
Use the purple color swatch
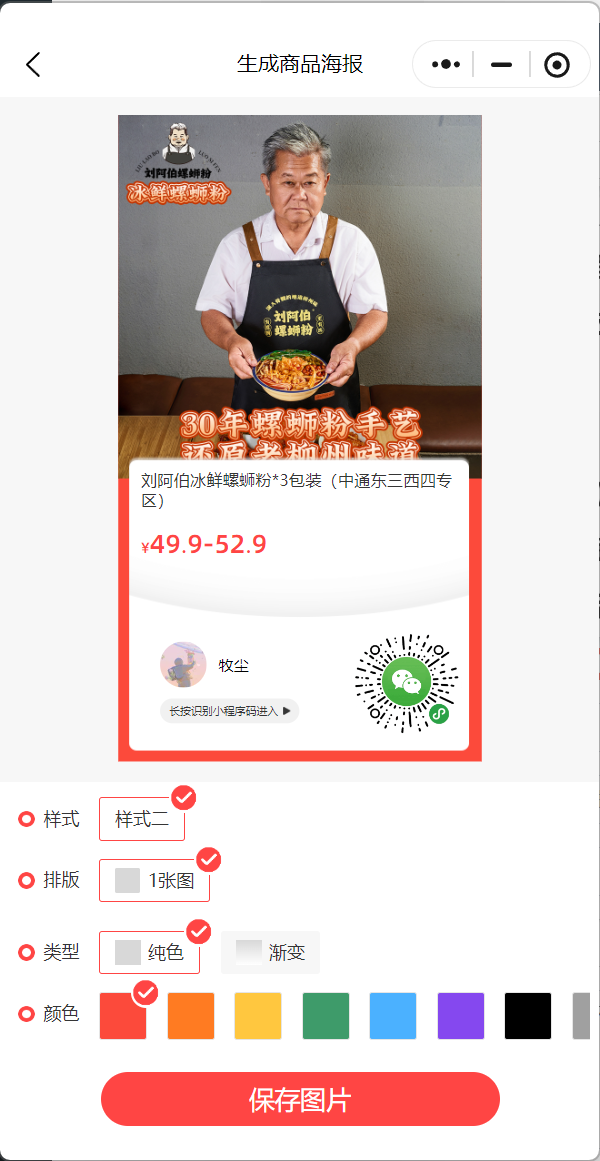click(x=461, y=1016)
